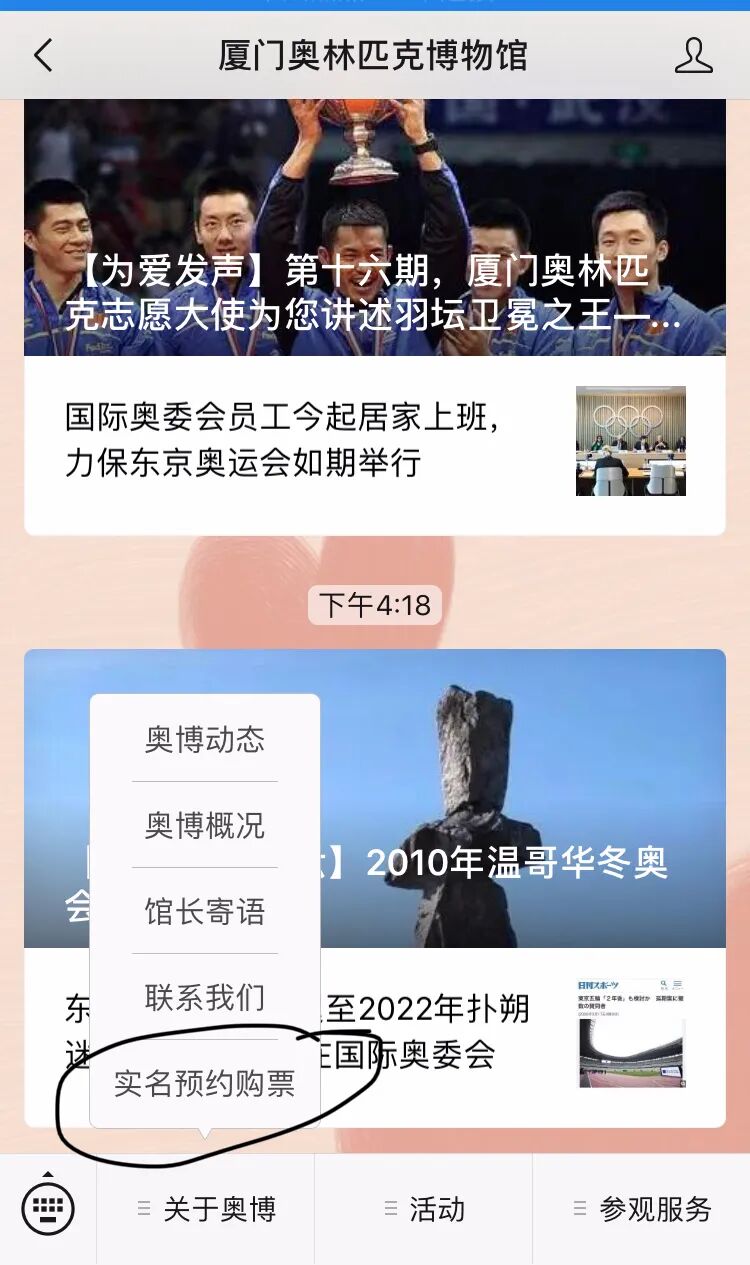The image size is (750, 1265).
Task: Open the 活动 bottom menu
Action: 424,1210
